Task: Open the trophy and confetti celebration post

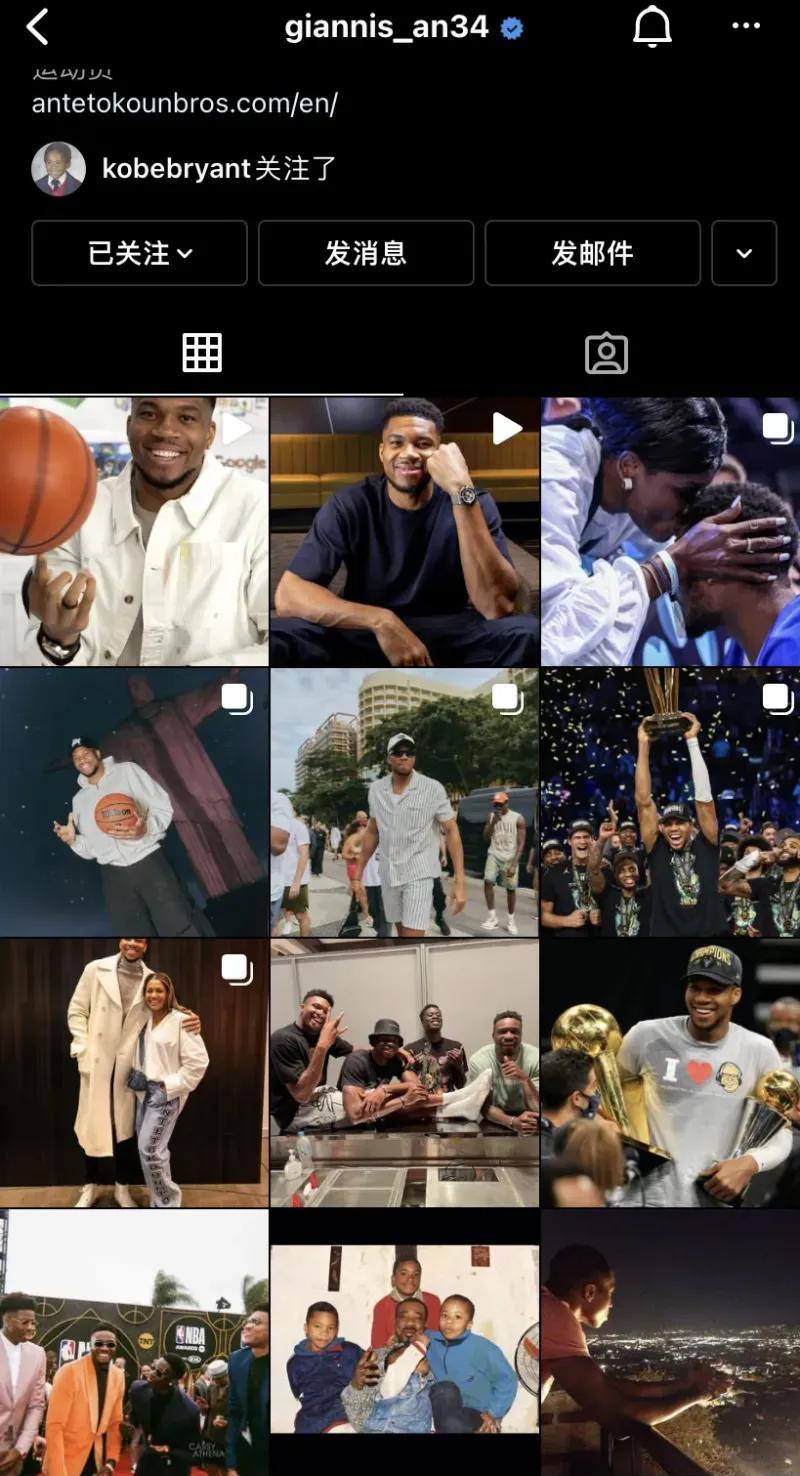Action: click(x=670, y=802)
